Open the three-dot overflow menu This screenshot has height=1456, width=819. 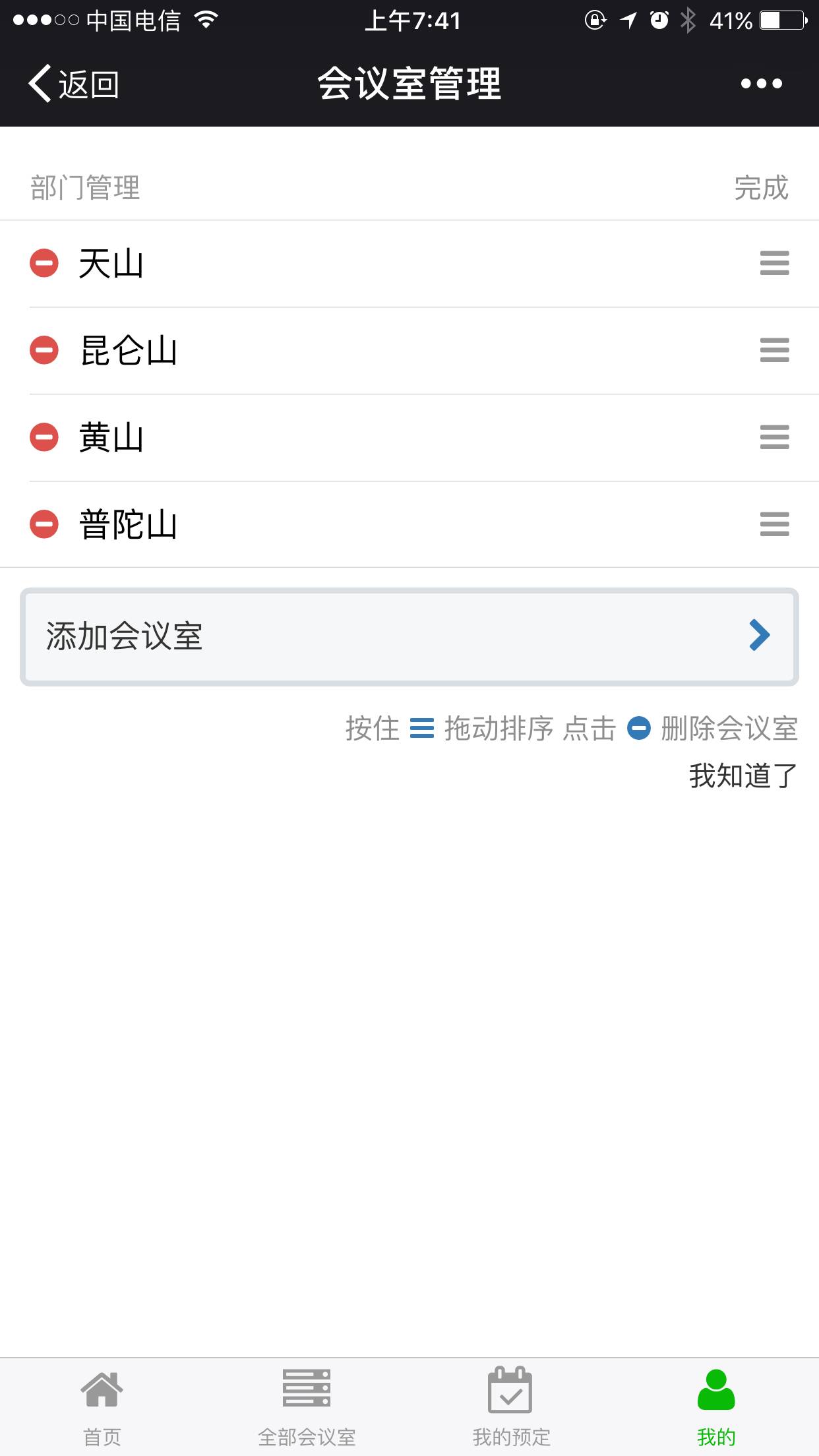tap(761, 84)
